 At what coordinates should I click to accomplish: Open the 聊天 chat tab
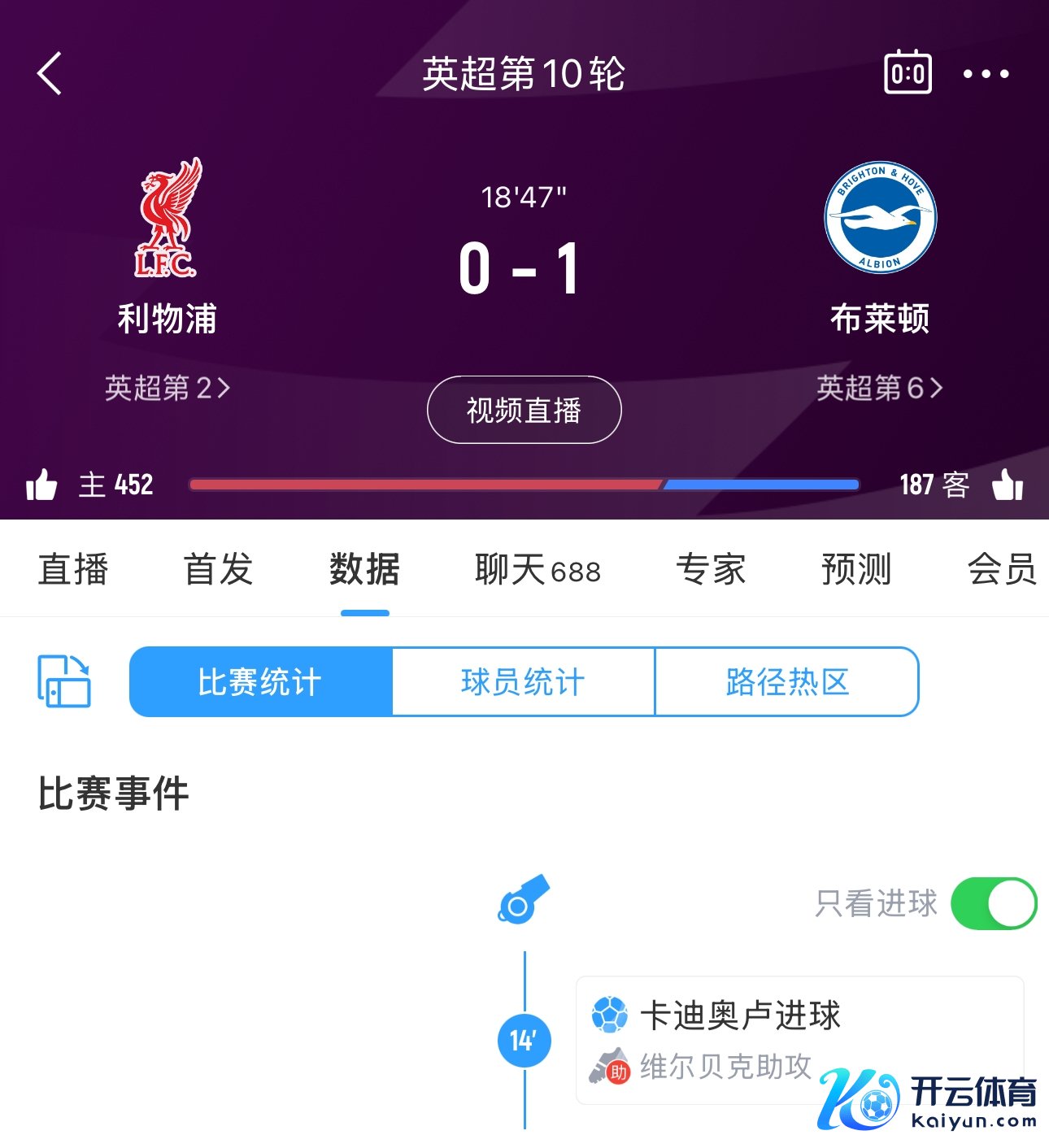click(538, 569)
